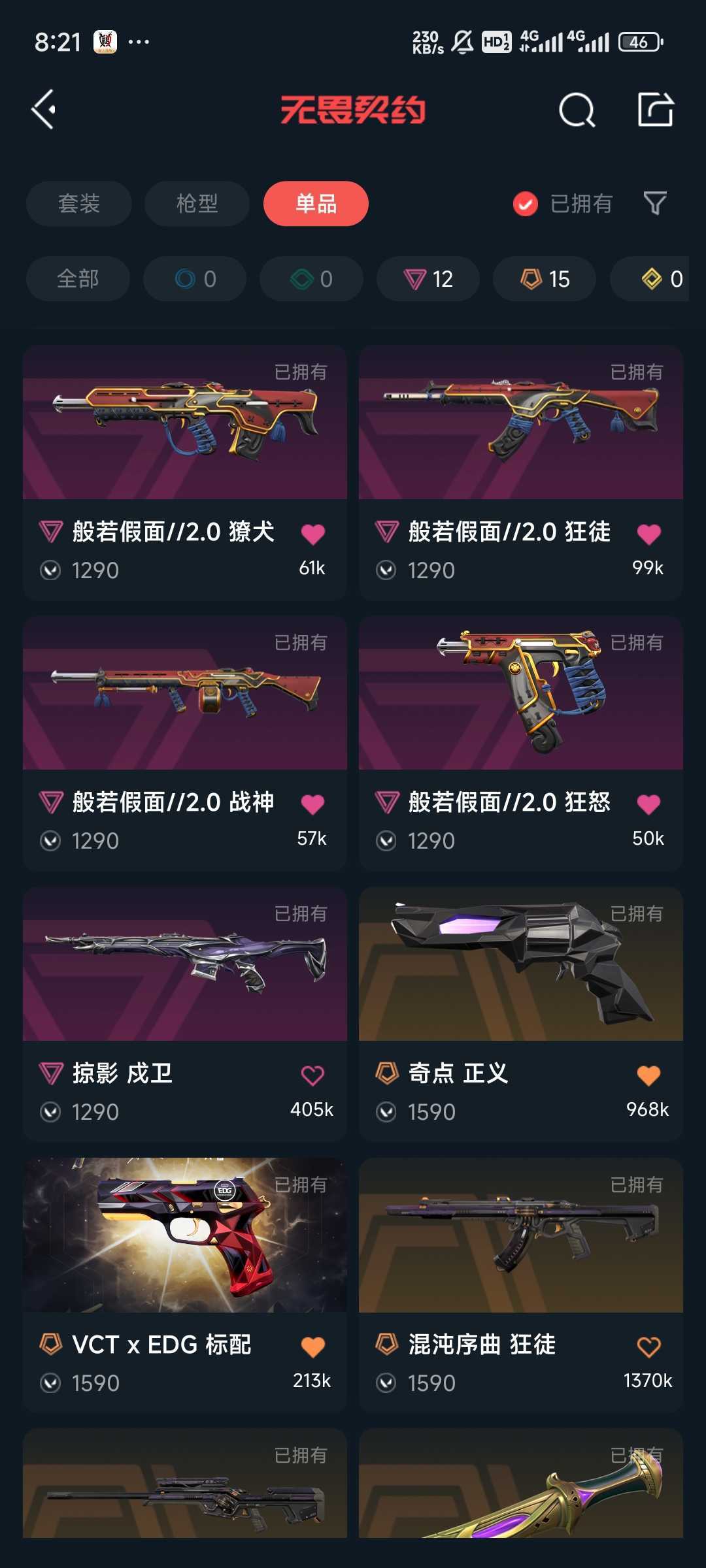Filter by the orange tier chip showing 15

point(545,279)
